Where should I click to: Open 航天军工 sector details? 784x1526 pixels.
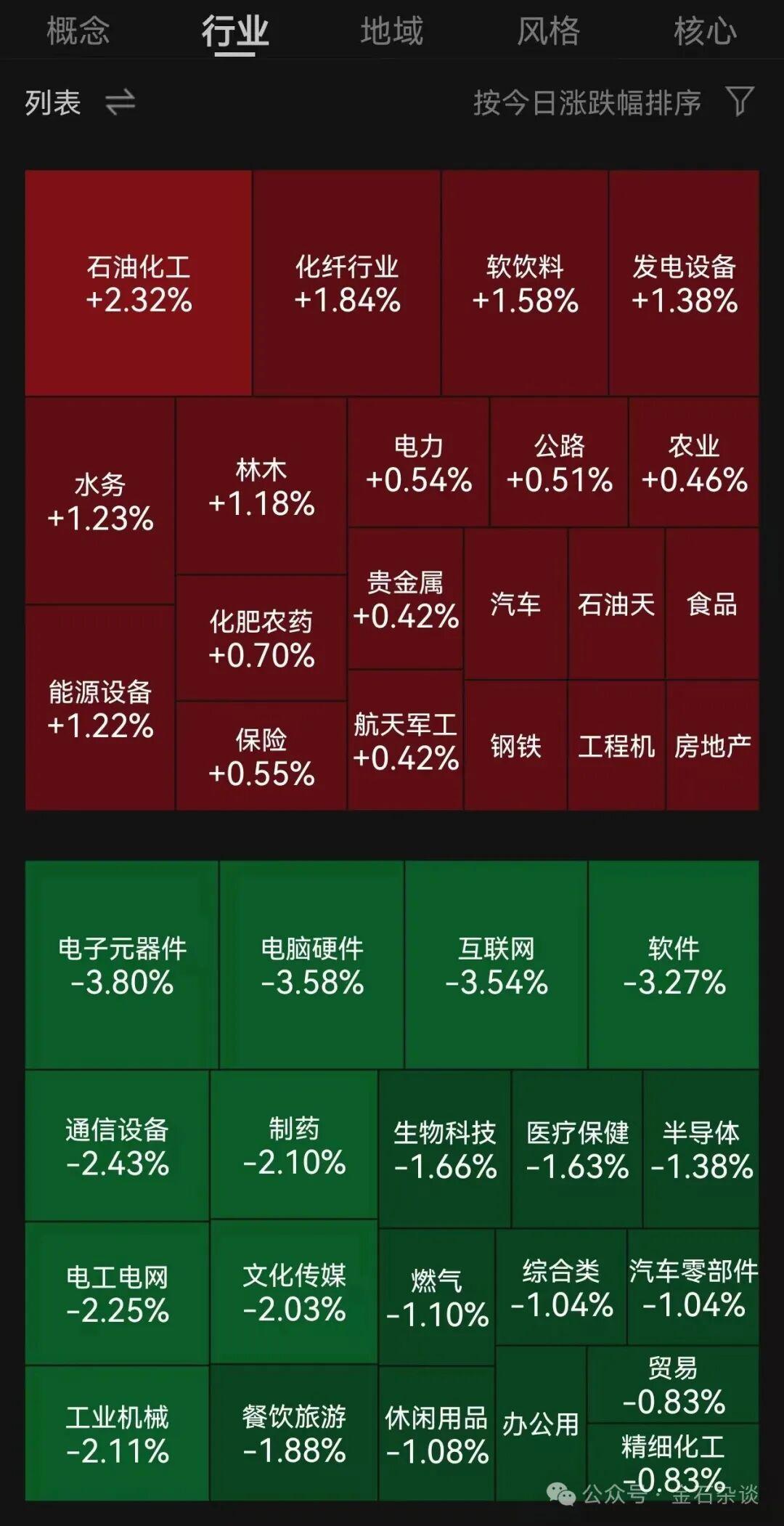405,741
